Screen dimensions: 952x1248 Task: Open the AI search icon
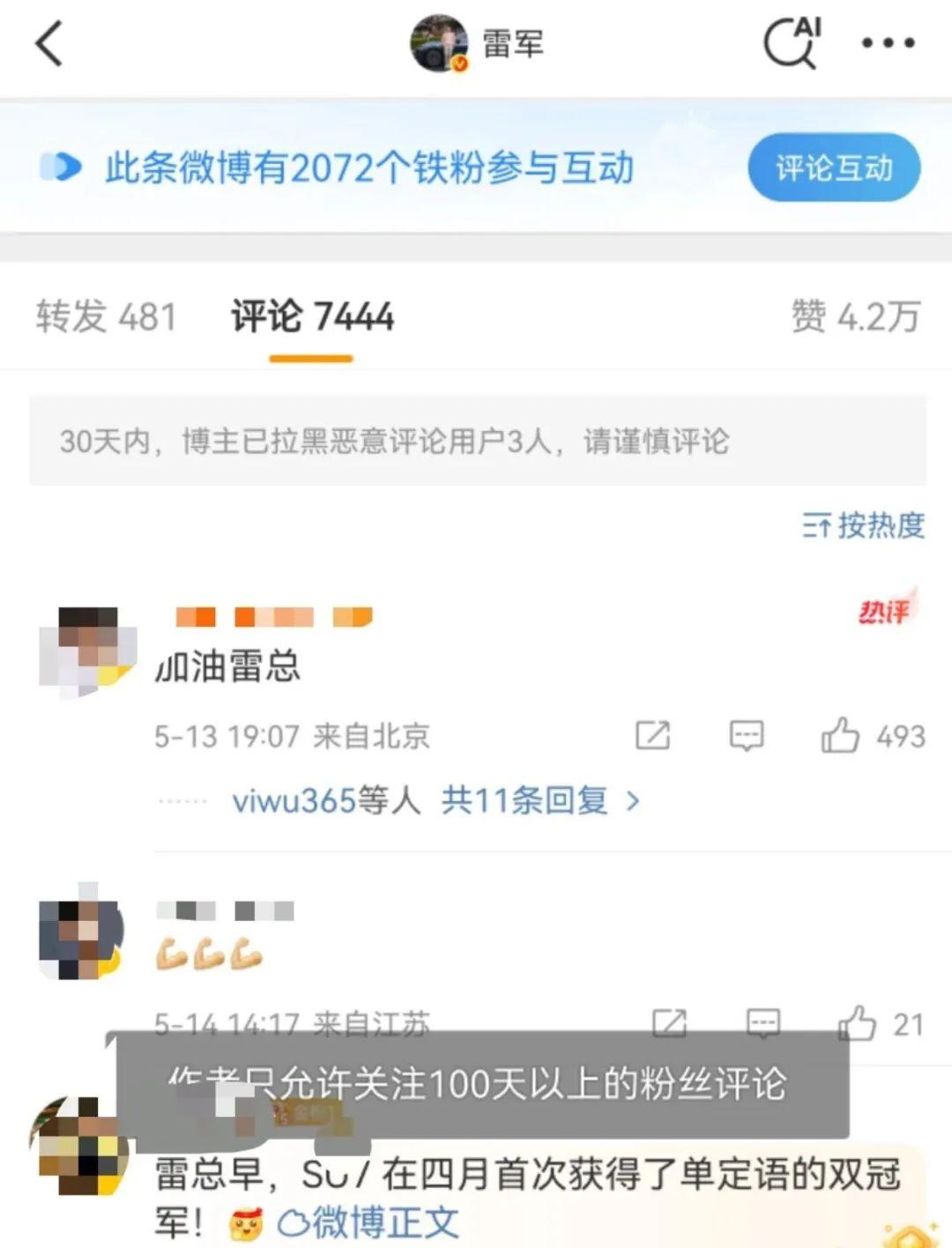coord(792,42)
